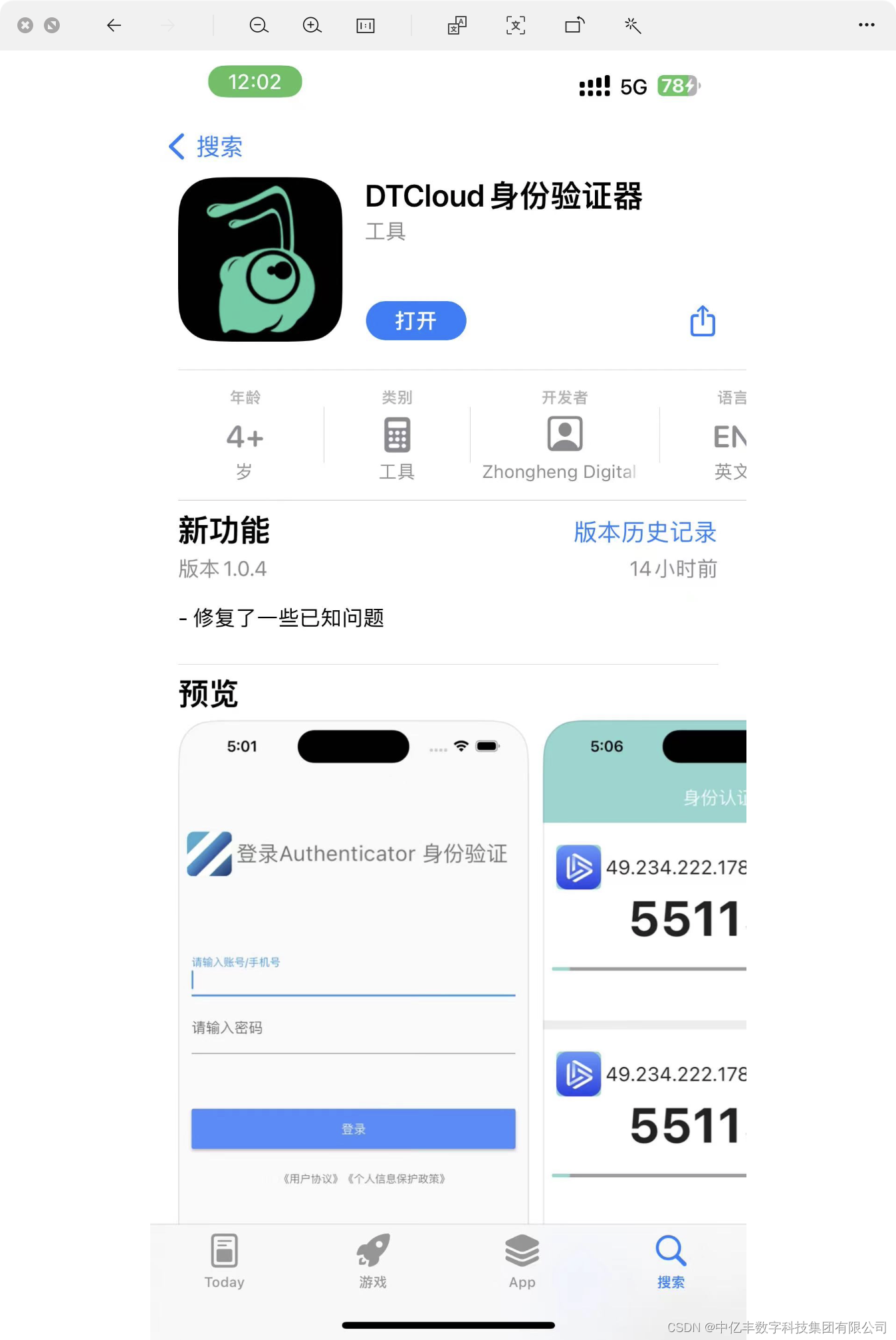Screen dimensions: 896x1340
Task: Tap the share icon for DTCloud 身份验证器
Action: pos(701,320)
